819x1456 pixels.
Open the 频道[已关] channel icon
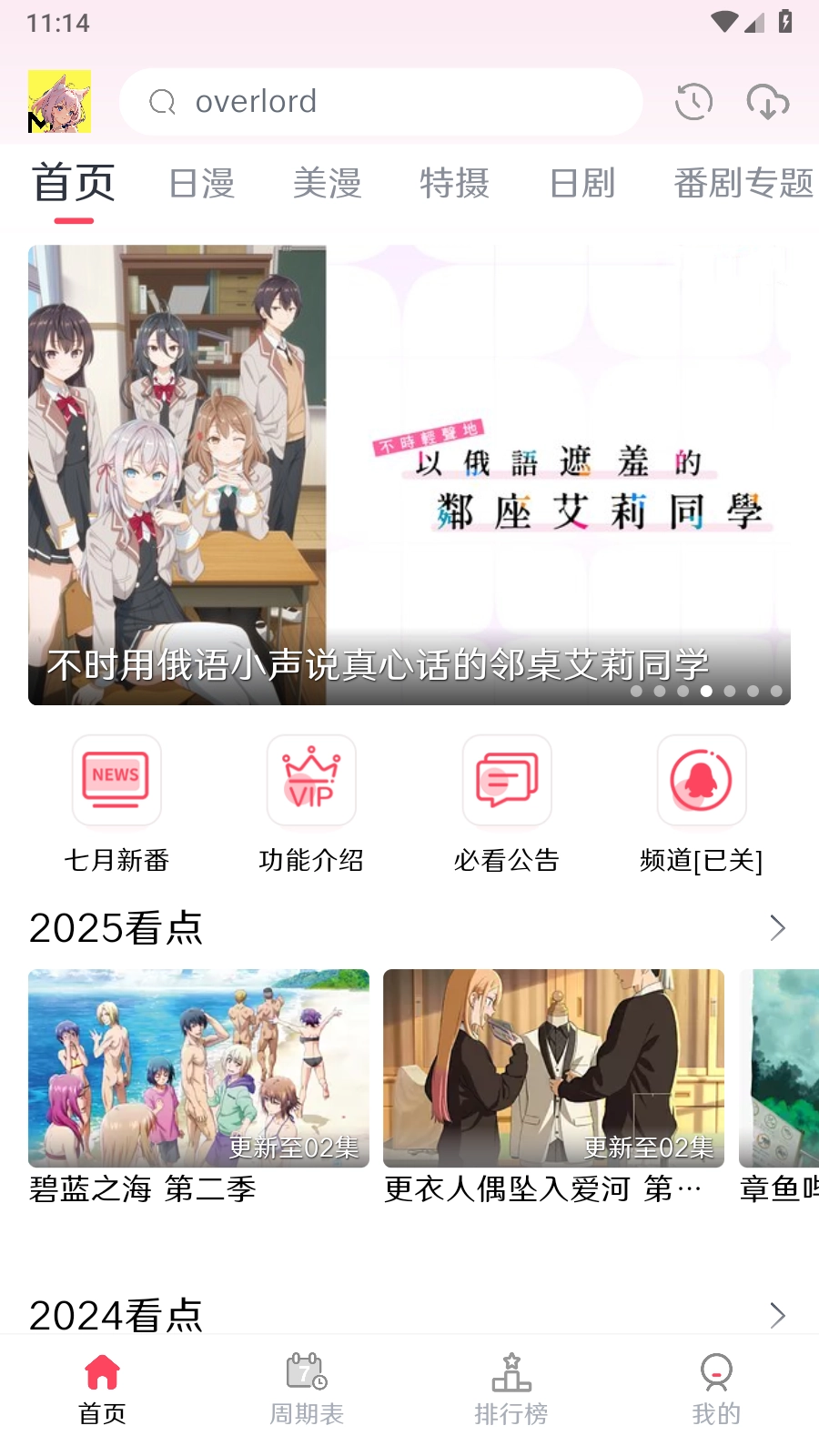[x=701, y=781]
